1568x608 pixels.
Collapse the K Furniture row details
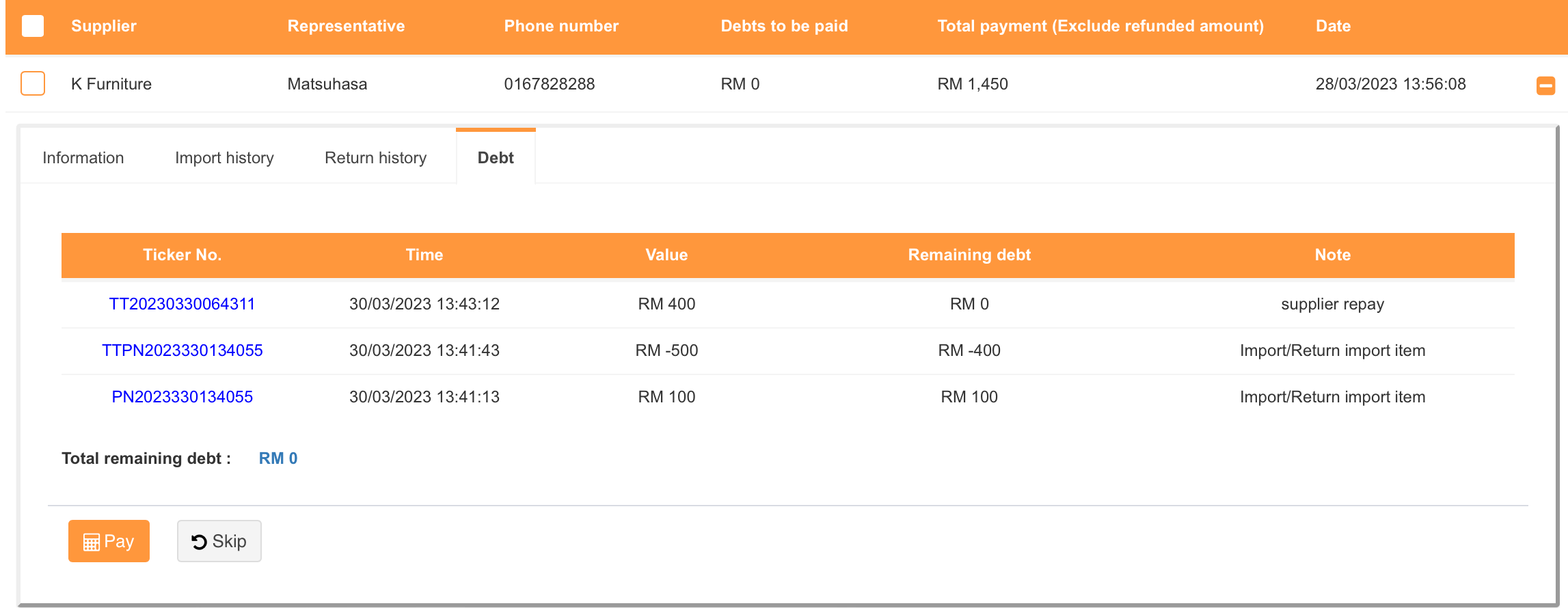pos(1545,85)
